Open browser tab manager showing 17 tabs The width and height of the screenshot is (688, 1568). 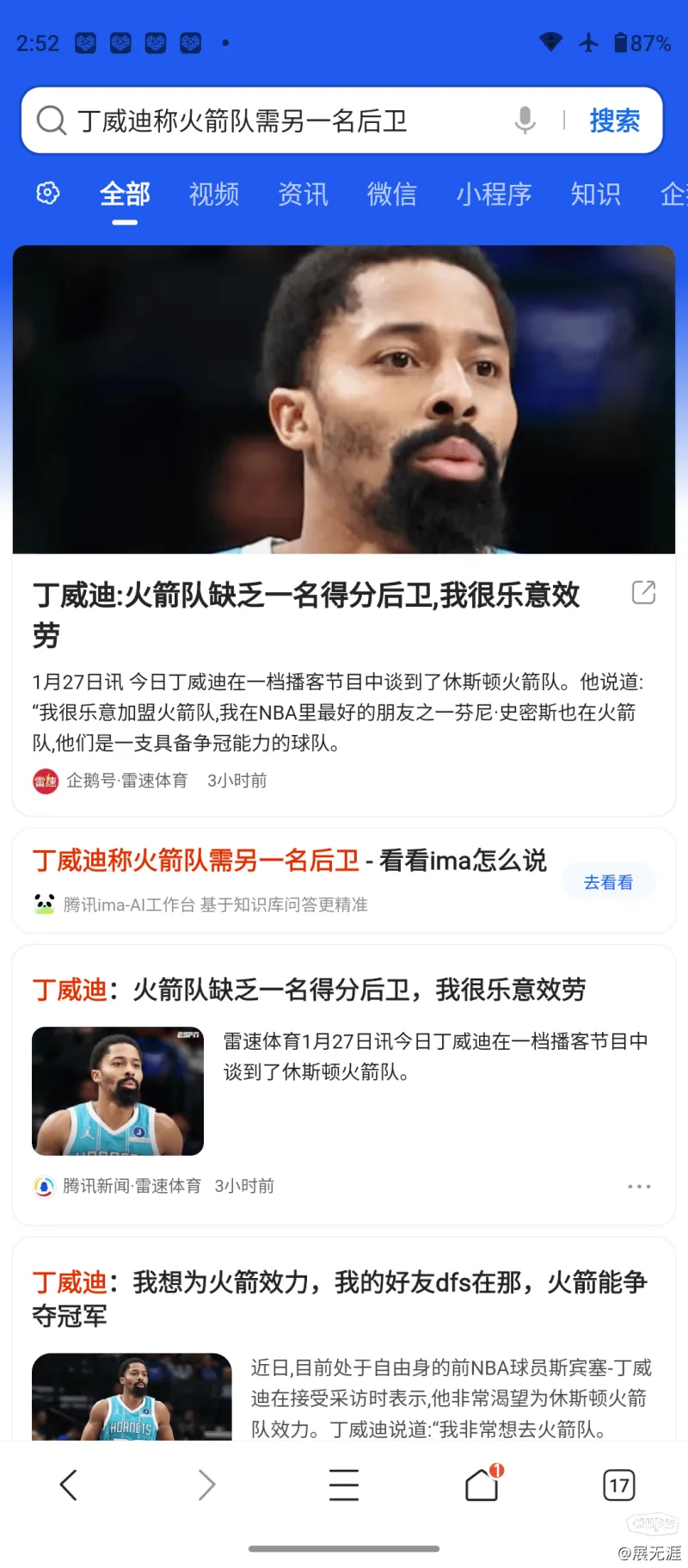coord(618,1484)
